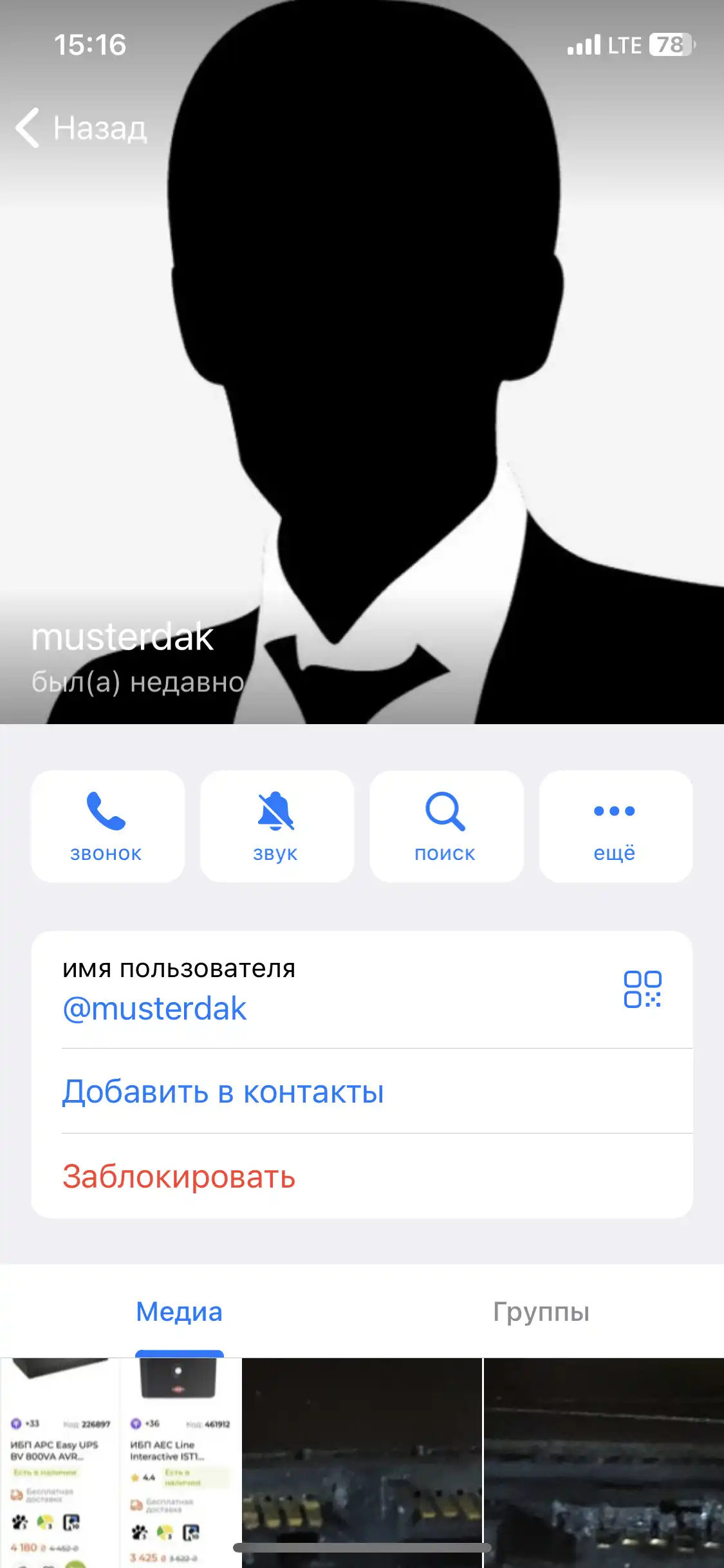The height and width of the screenshot is (1568, 724).
Task: Tap the звук notifications button
Action: point(277,826)
